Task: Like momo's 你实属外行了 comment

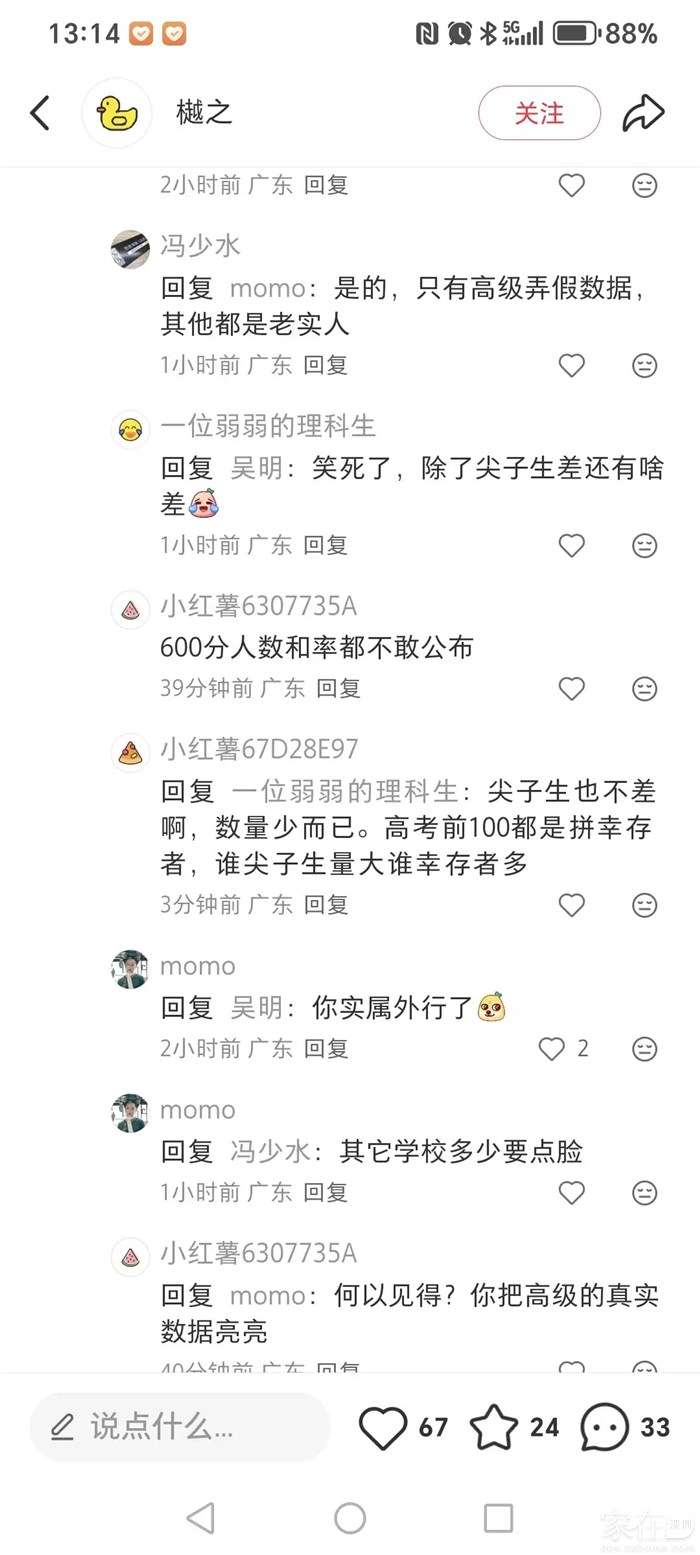Action: coord(552,1049)
